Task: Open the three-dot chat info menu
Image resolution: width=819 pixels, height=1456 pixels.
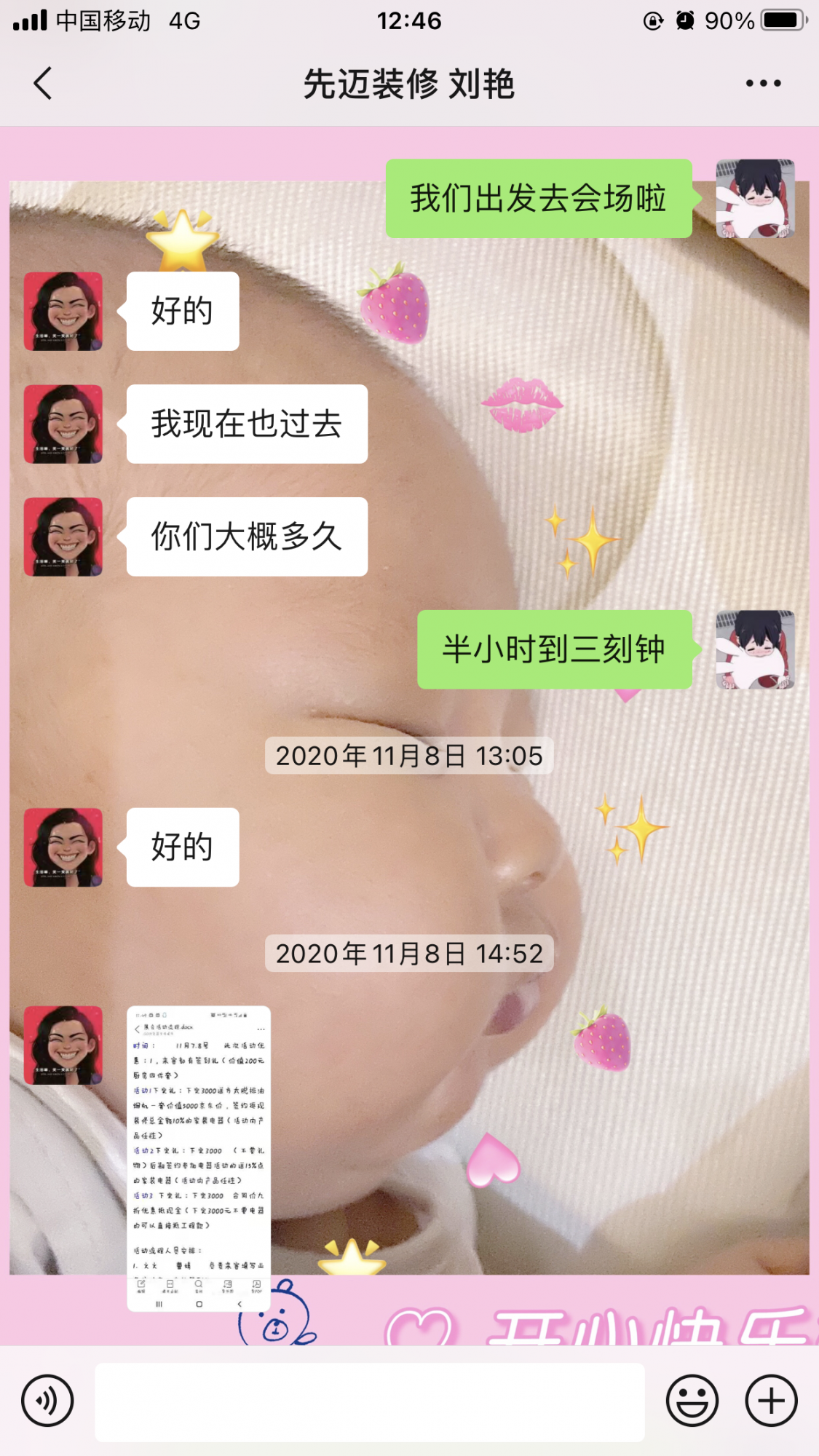Action: pyautogui.click(x=763, y=84)
